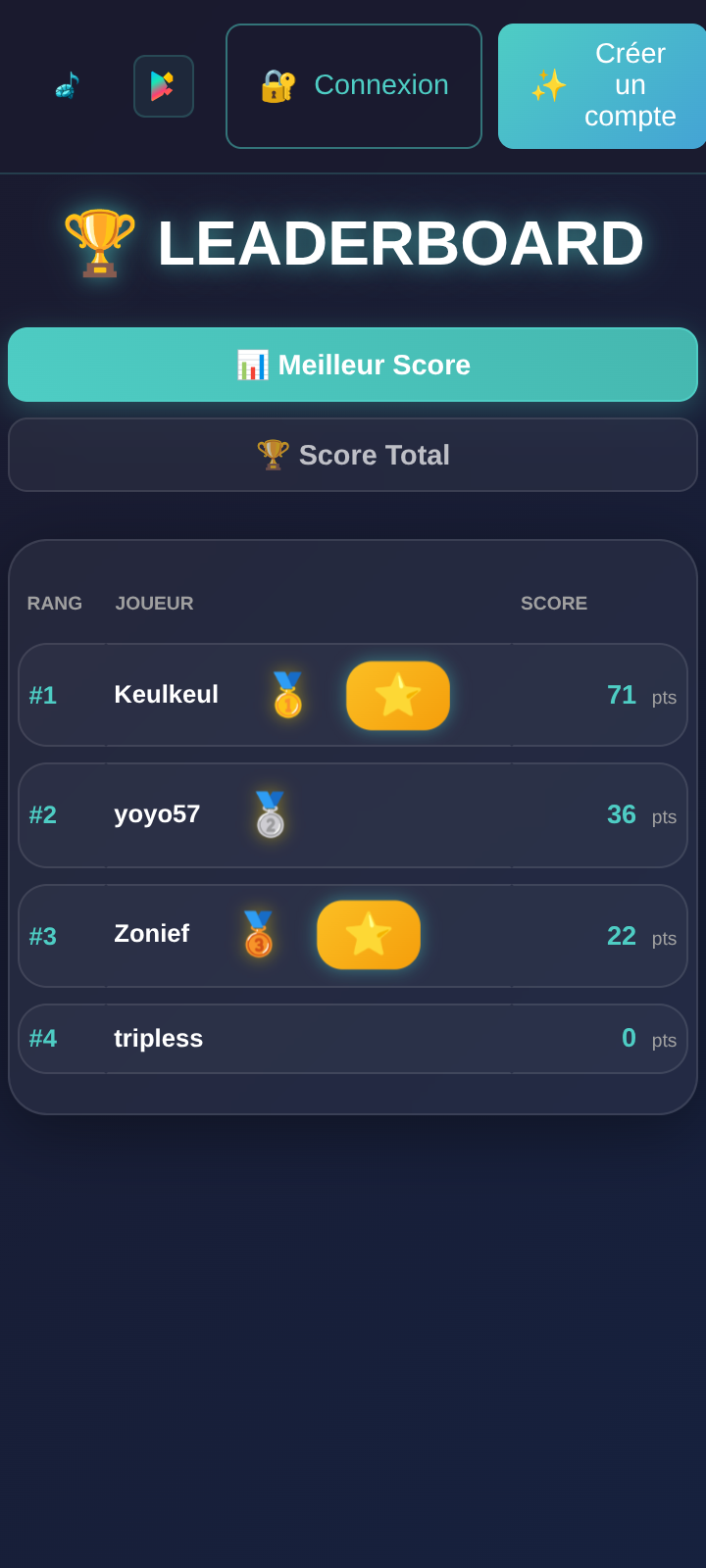This screenshot has height=1568, width=706.
Task: Switch to the Score Total ranking
Action: [x=353, y=454]
